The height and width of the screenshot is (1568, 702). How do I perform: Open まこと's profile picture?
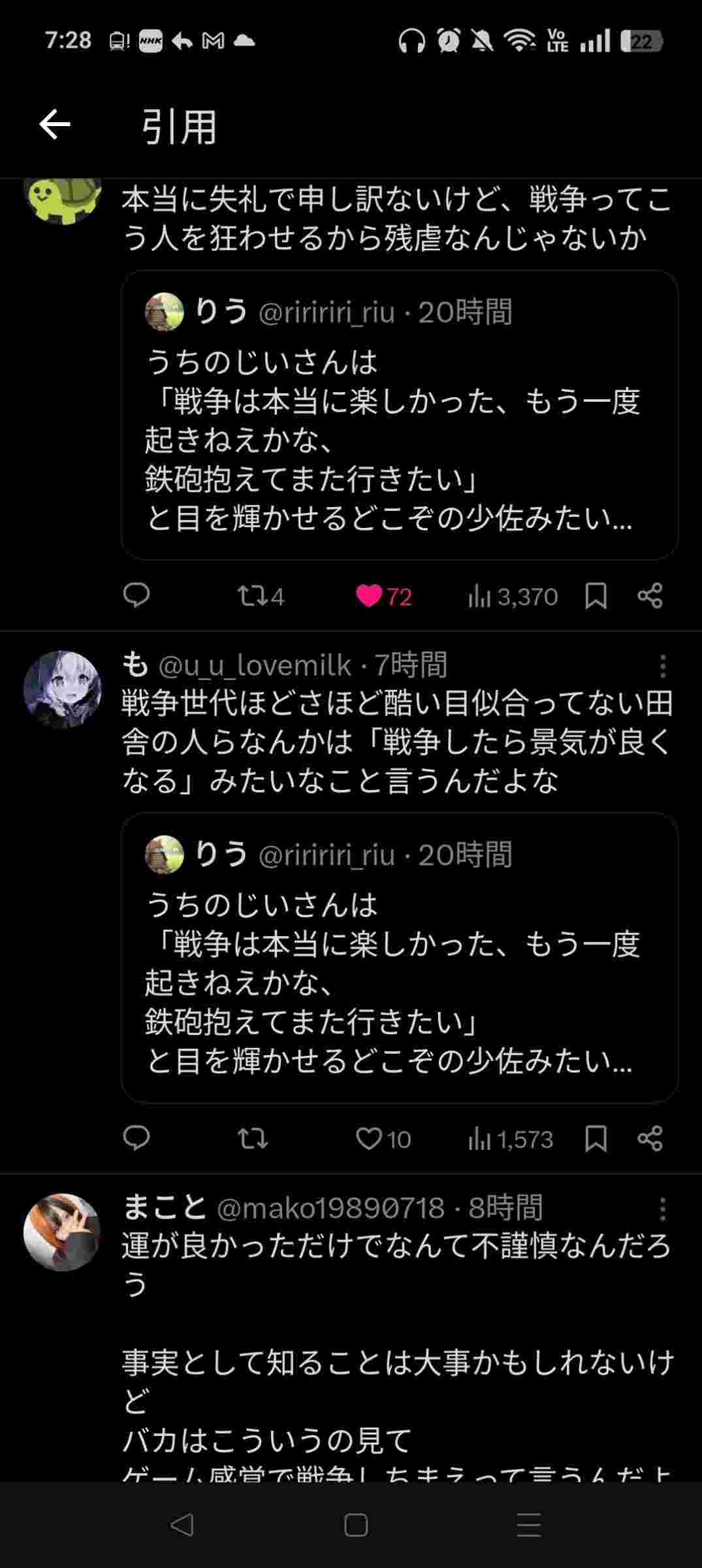click(x=63, y=1232)
